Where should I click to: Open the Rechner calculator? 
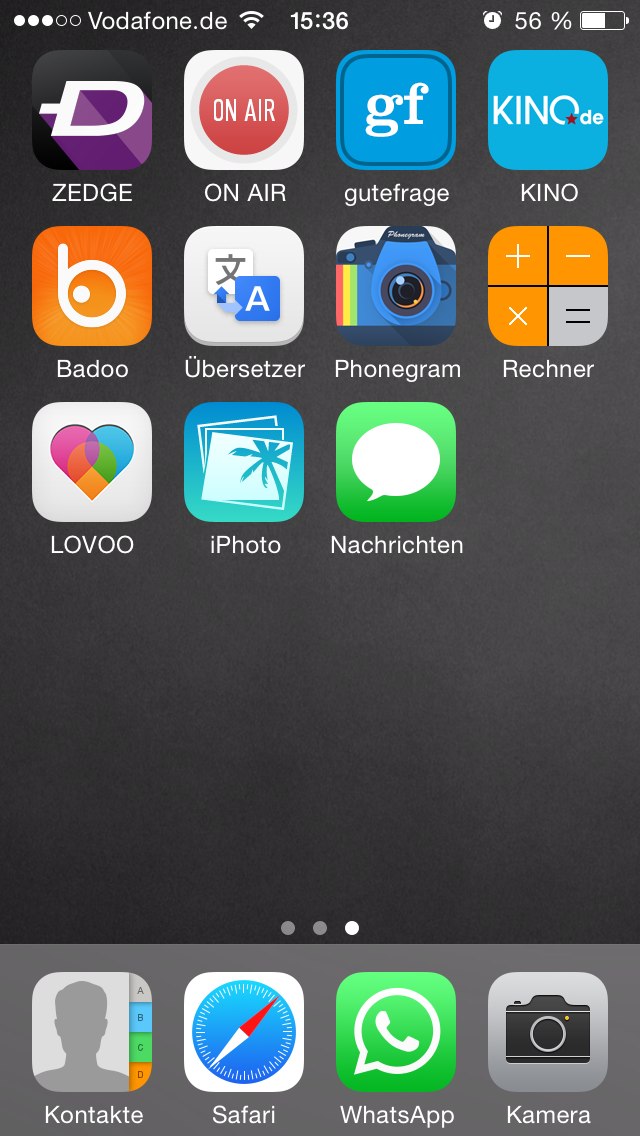[548, 286]
